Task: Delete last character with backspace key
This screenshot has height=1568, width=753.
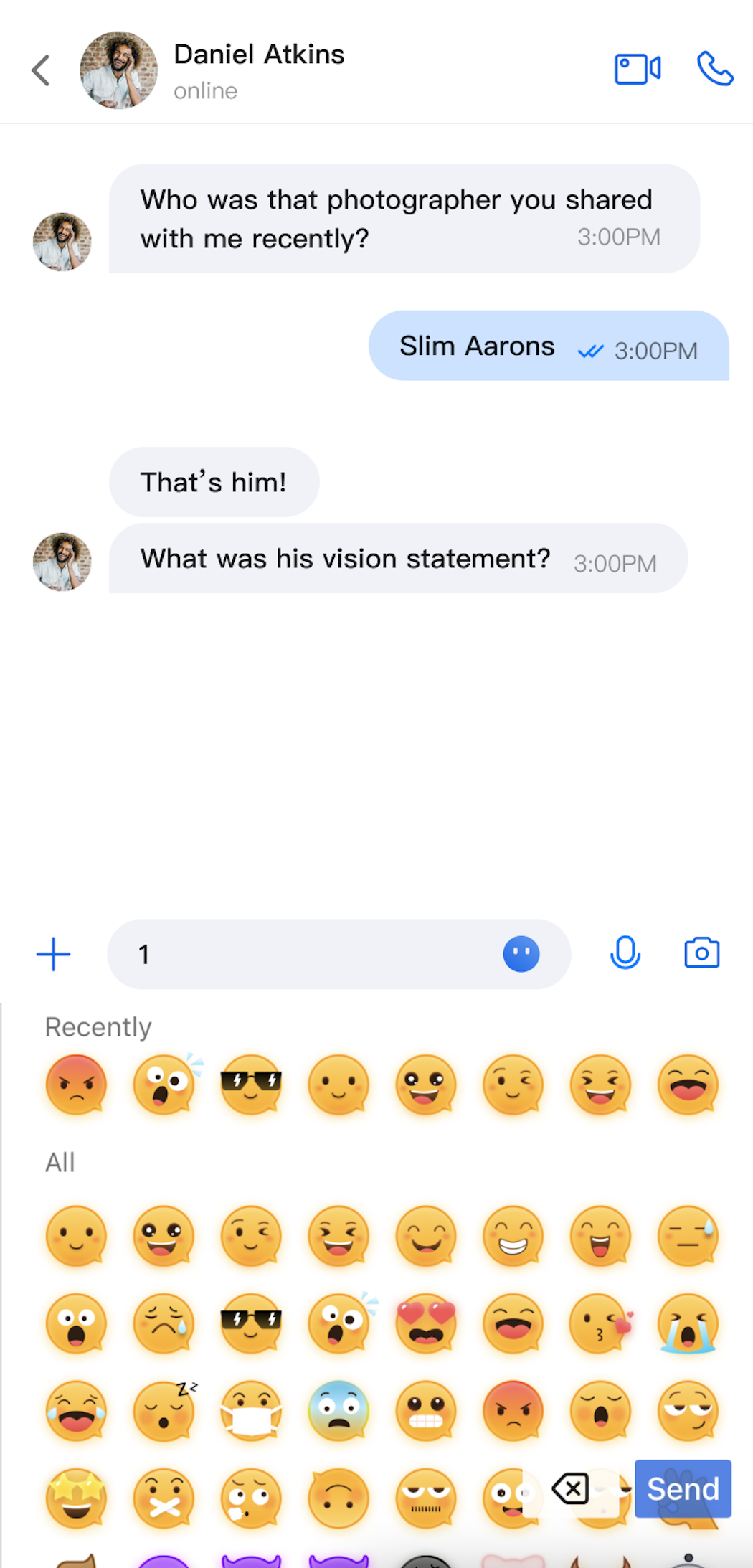Action: tap(571, 1489)
